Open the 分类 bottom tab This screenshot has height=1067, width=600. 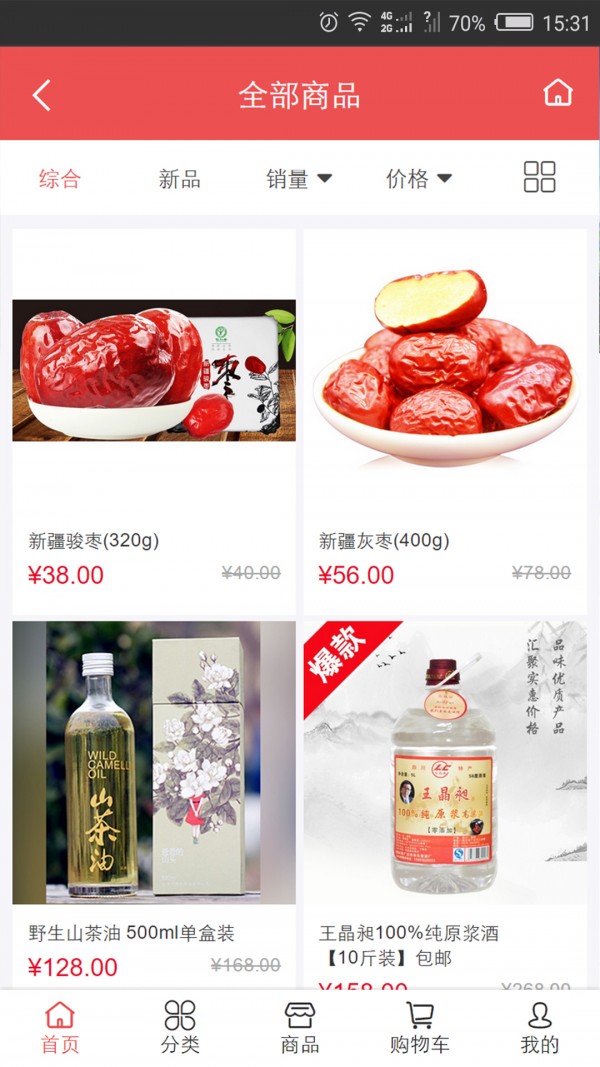pos(180,1028)
